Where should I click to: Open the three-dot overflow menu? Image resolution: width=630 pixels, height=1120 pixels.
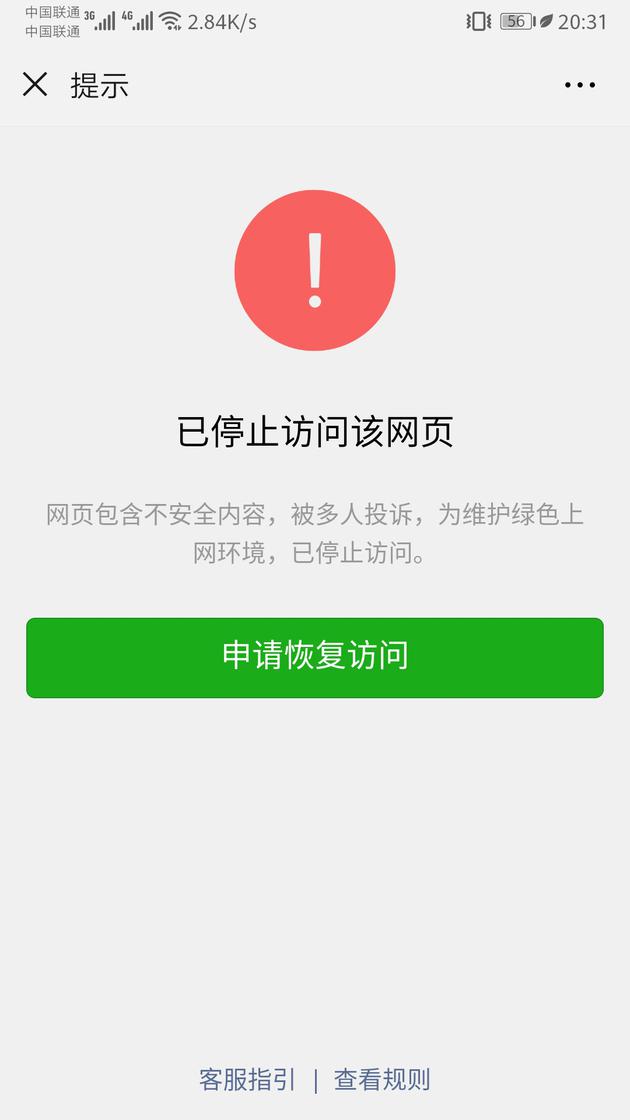pos(579,85)
